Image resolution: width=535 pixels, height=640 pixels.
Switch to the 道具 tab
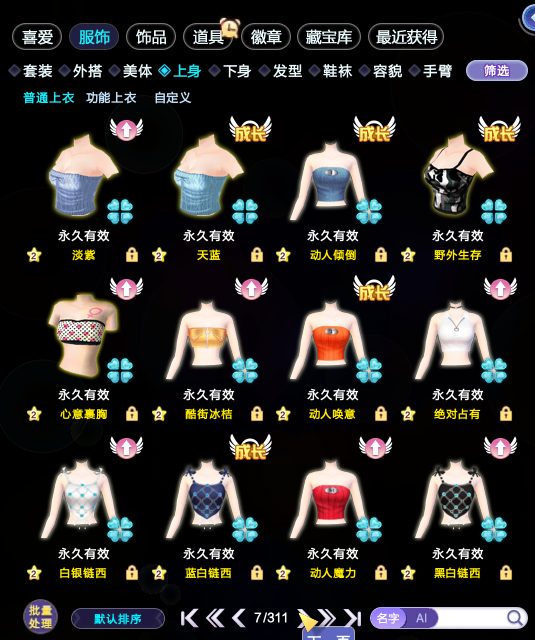click(x=208, y=37)
